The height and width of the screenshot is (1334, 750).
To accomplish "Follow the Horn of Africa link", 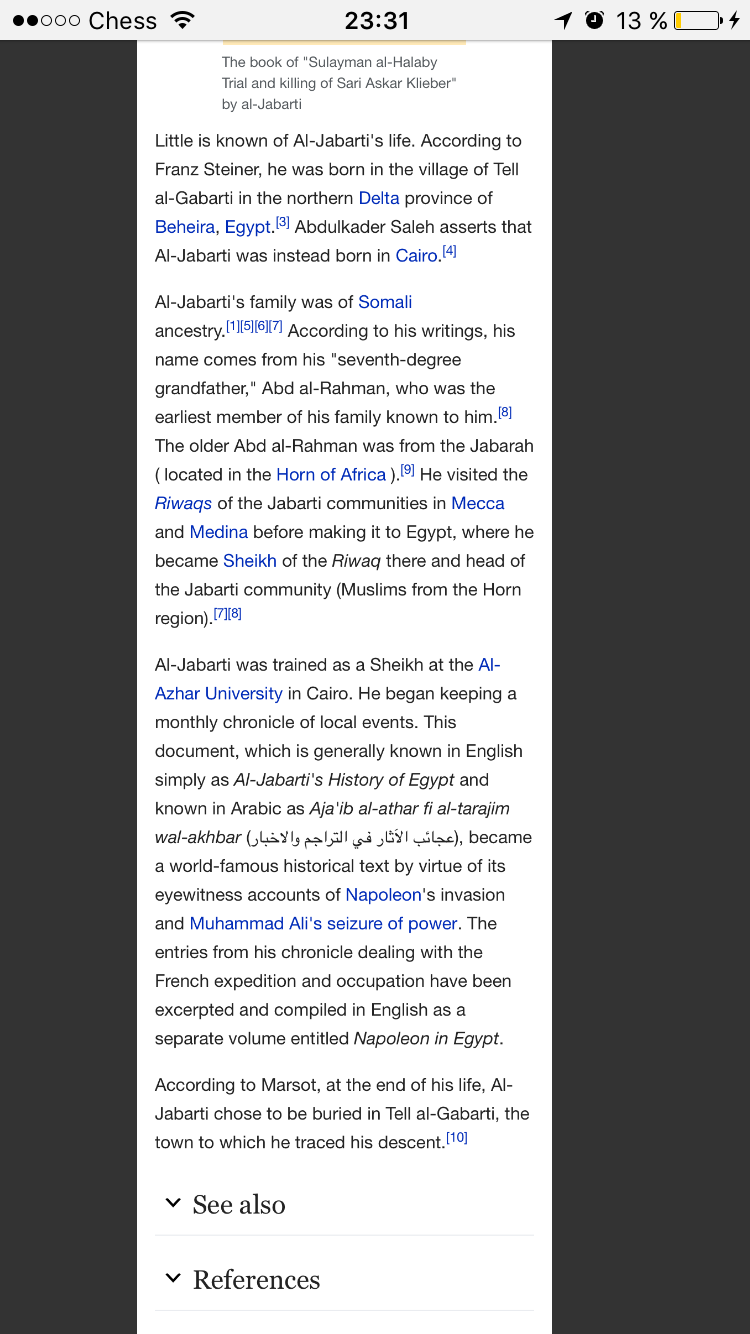I will 331,475.
